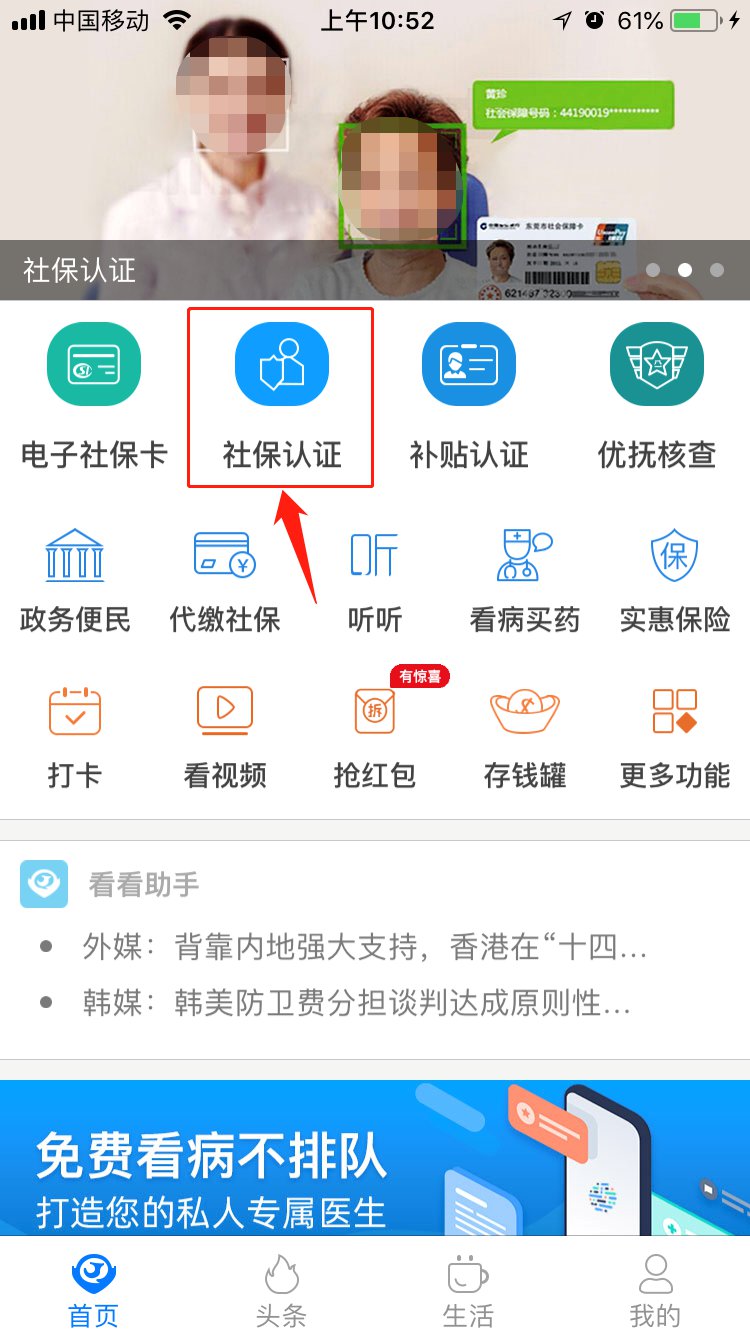The image size is (750, 1334).
Task: Read the 韩媒 news headline
Action: pyautogui.click(x=357, y=1003)
